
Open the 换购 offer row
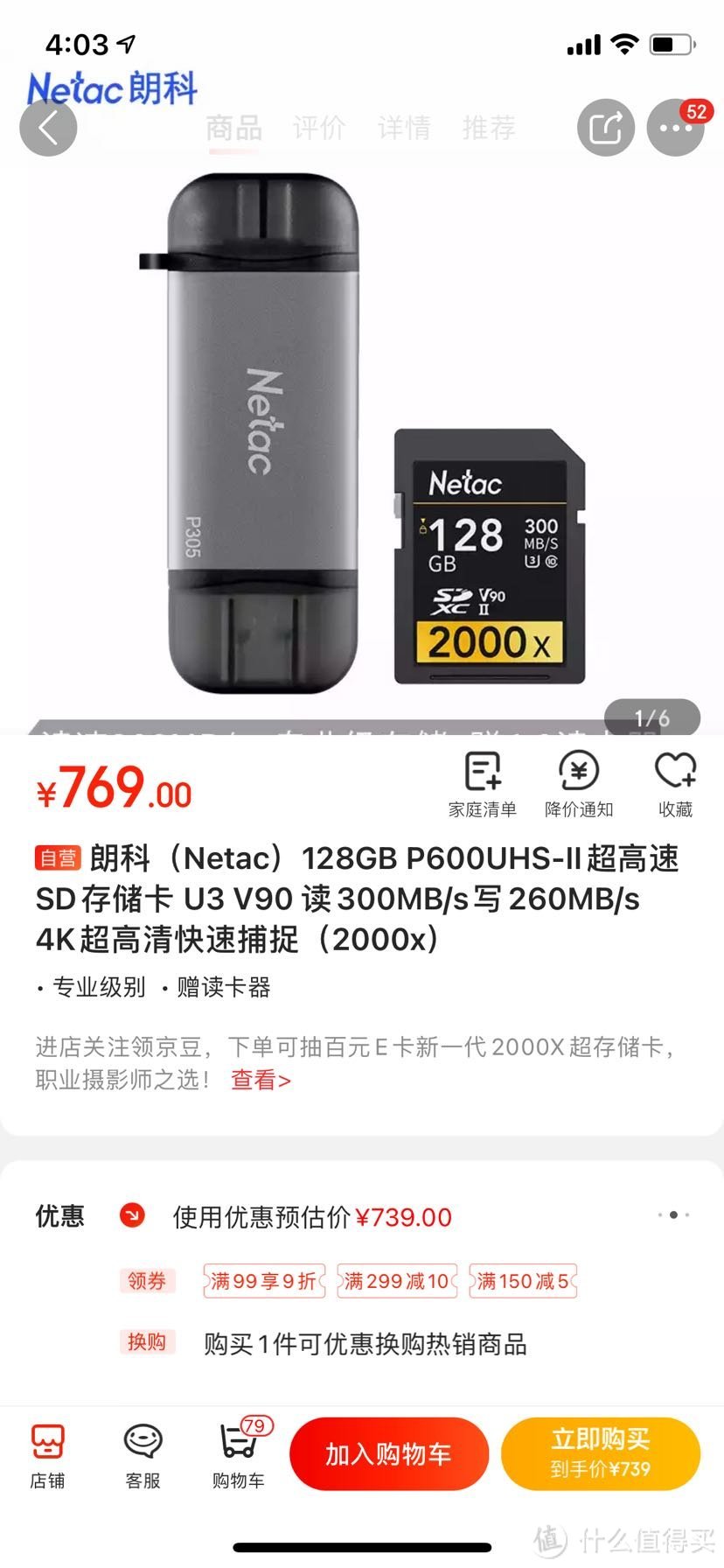point(365,1344)
